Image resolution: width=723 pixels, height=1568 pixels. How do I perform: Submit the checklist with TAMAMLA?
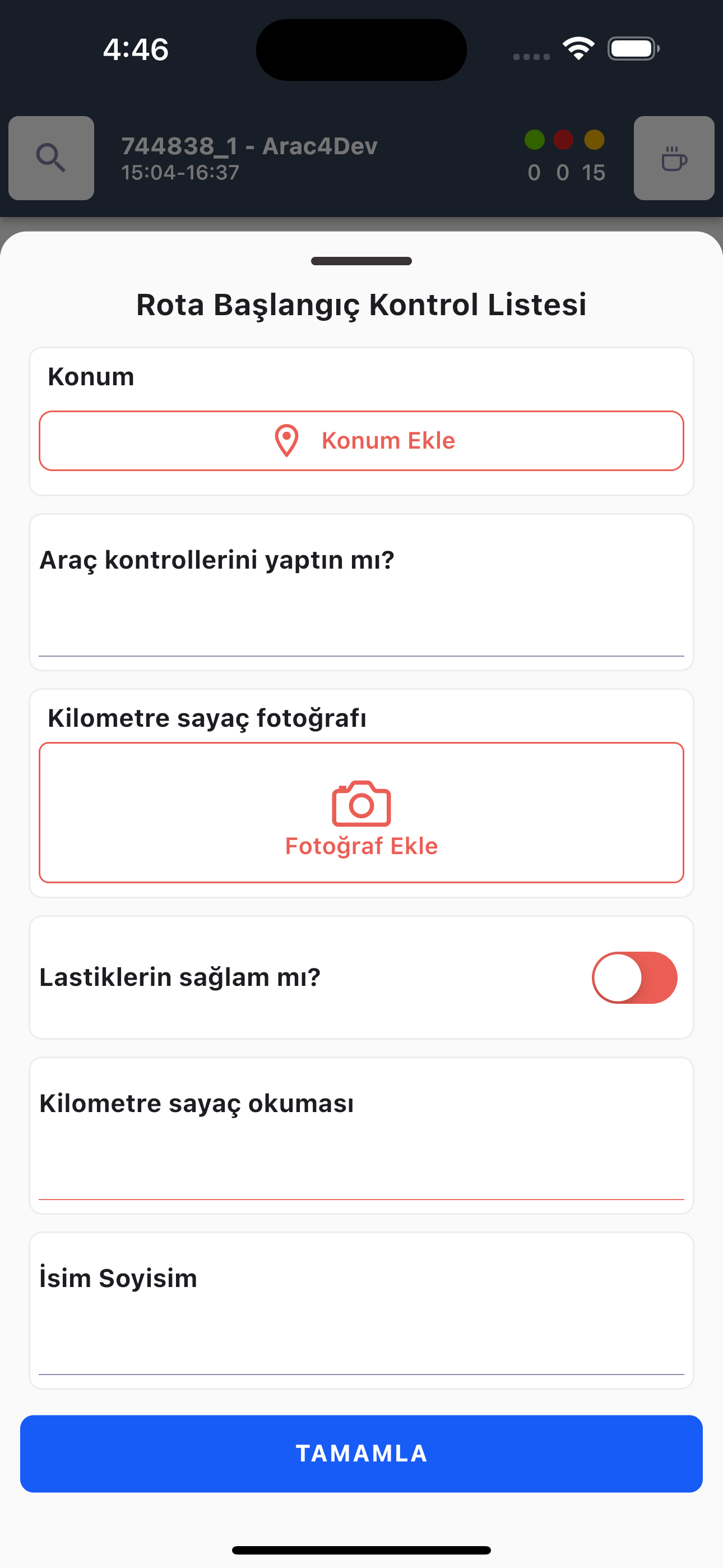[361, 1454]
